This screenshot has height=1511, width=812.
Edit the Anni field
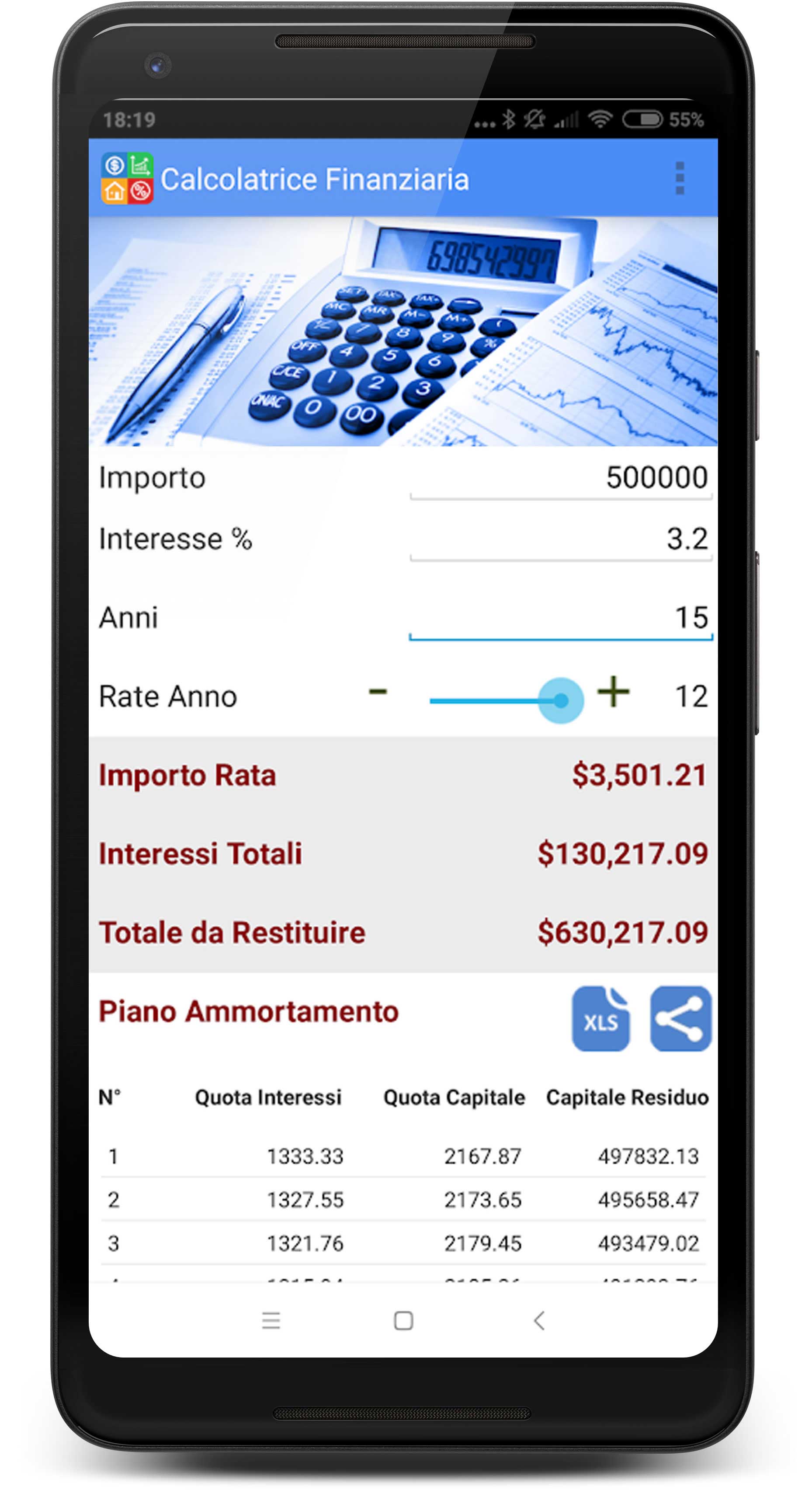coord(561,618)
